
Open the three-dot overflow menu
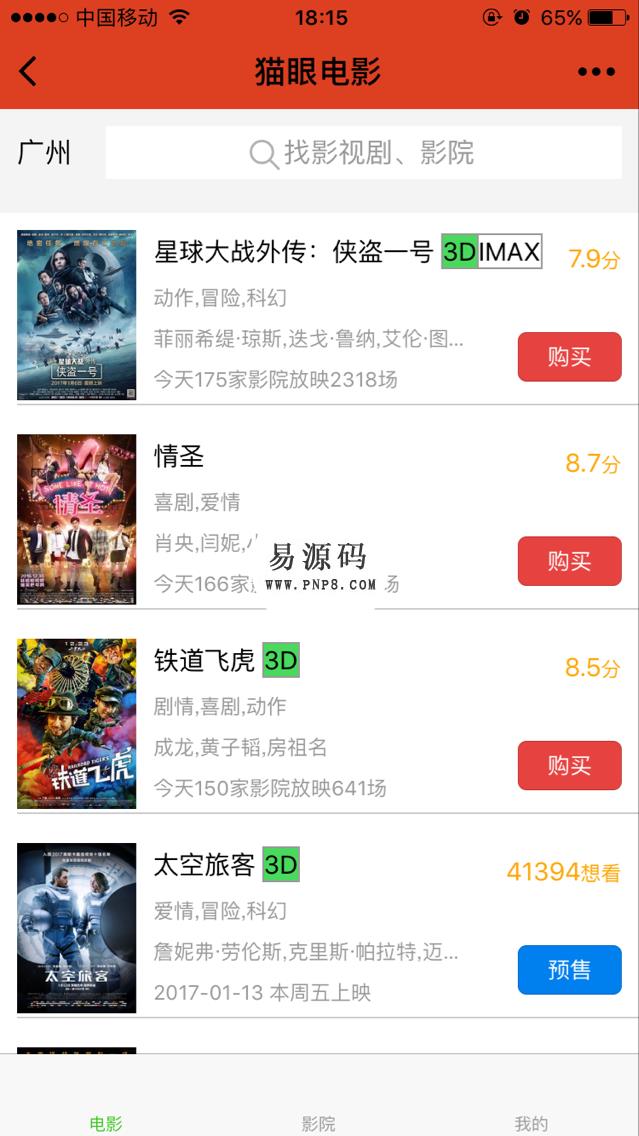point(596,72)
